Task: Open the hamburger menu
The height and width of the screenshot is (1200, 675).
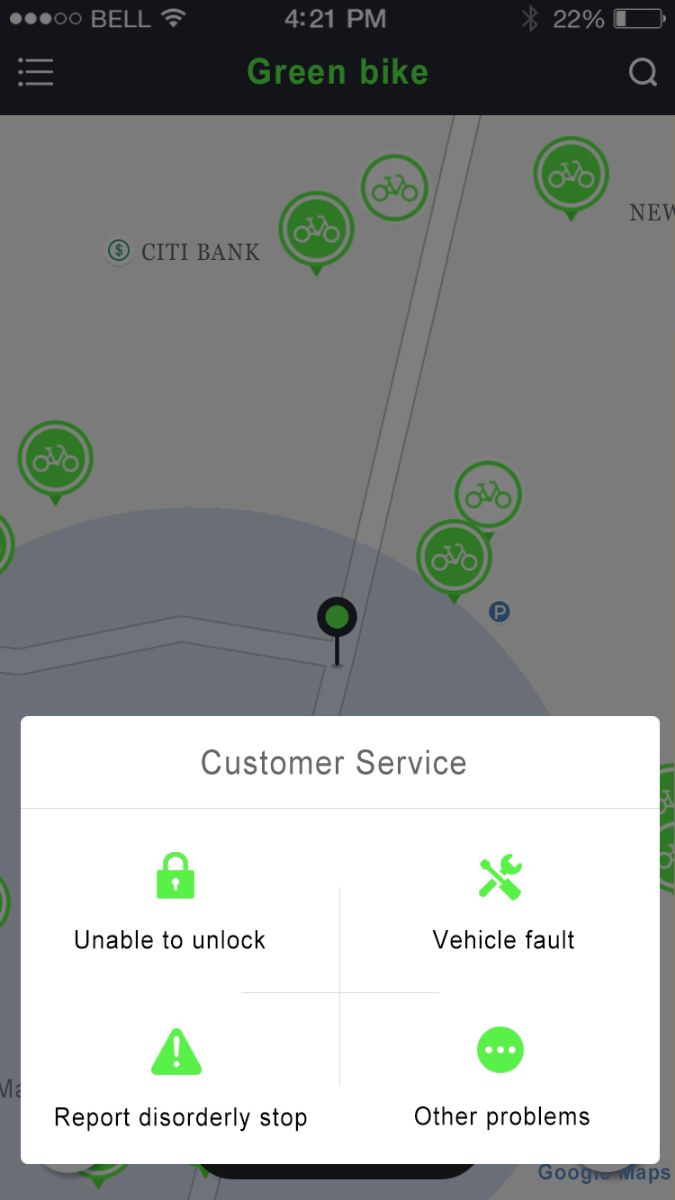Action: (35, 72)
